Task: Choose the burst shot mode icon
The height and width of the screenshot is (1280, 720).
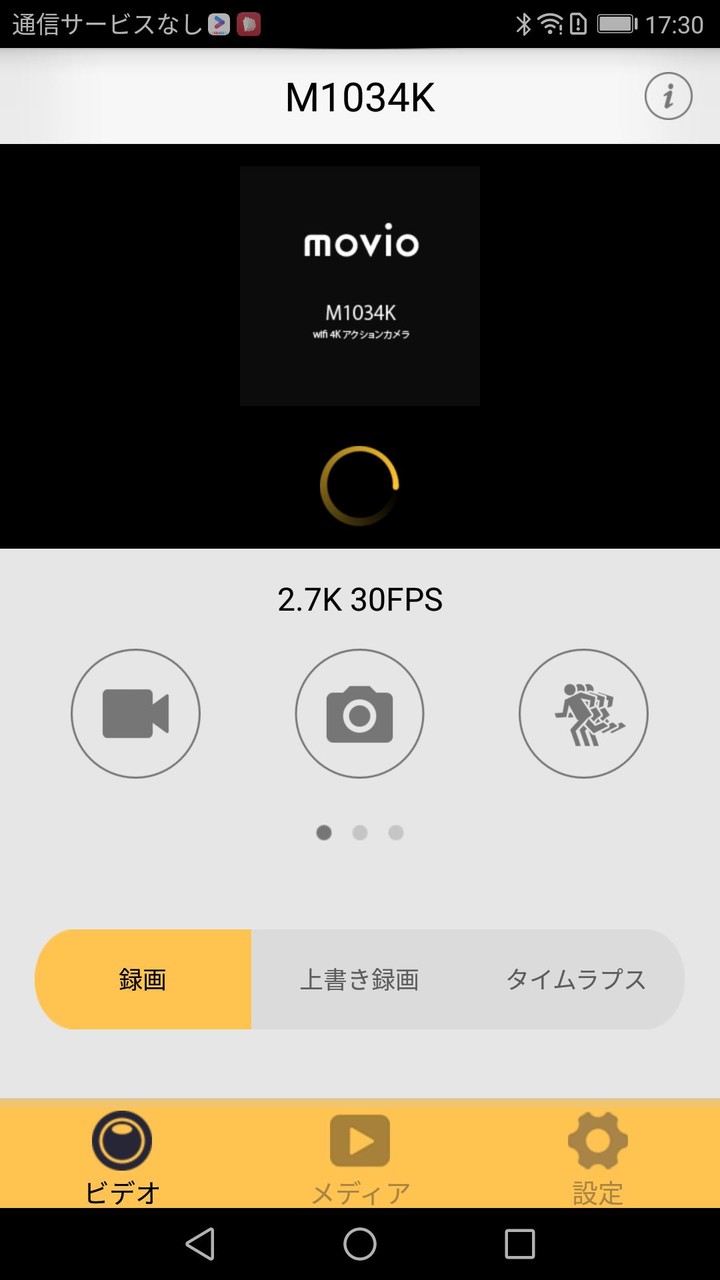Action: point(584,713)
